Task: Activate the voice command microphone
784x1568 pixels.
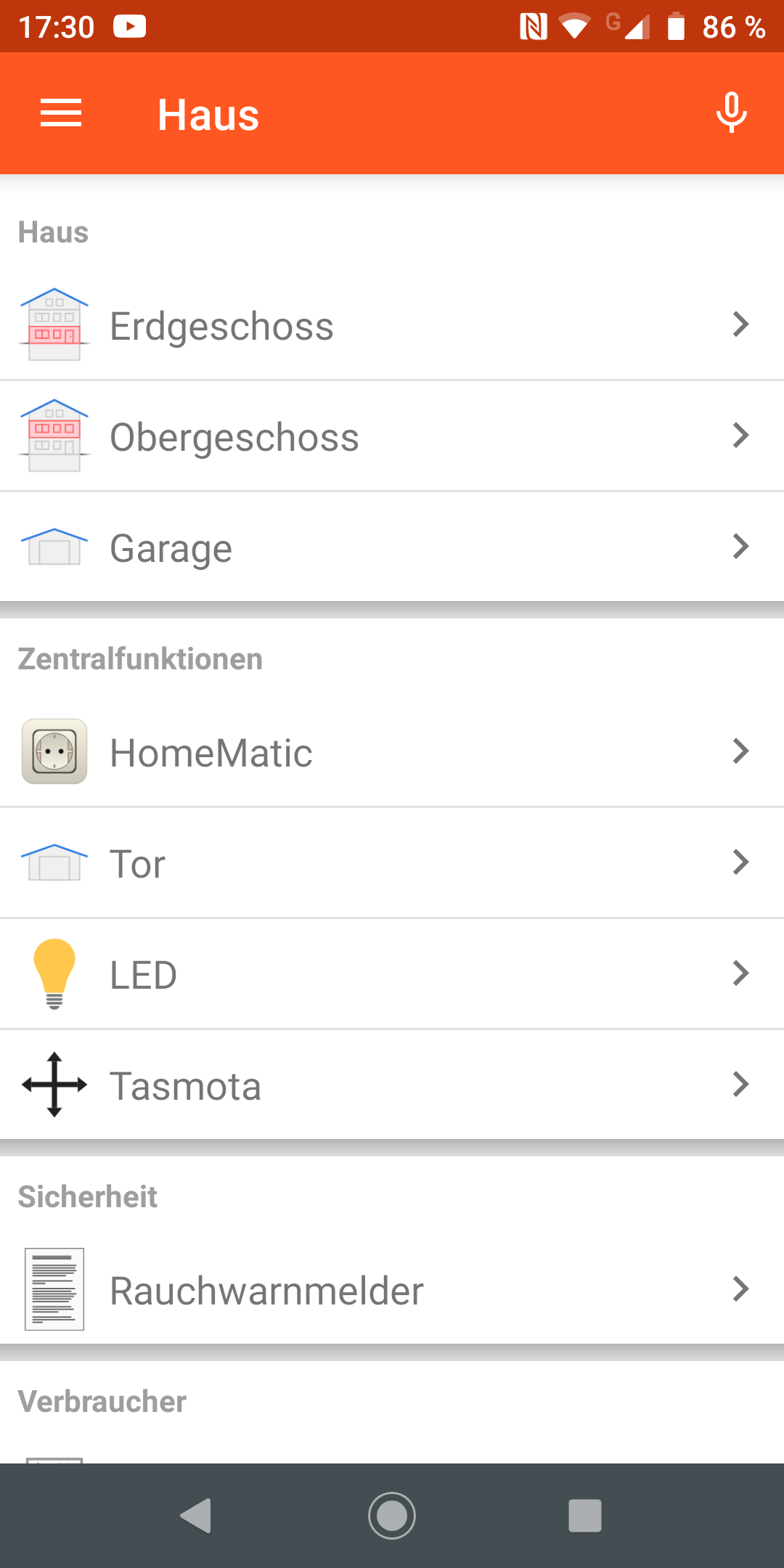Action: pyautogui.click(x=731, y=113)
